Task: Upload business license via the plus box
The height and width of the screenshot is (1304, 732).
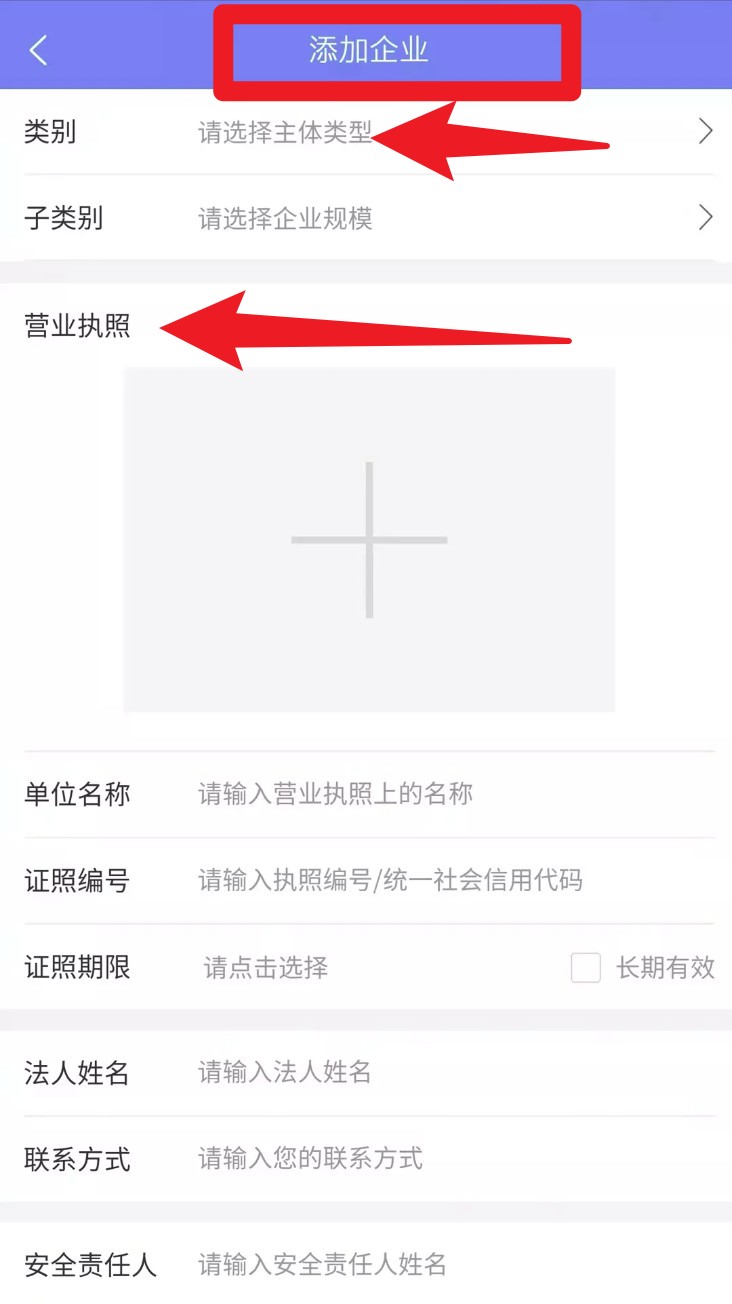Action: point(369,540)
